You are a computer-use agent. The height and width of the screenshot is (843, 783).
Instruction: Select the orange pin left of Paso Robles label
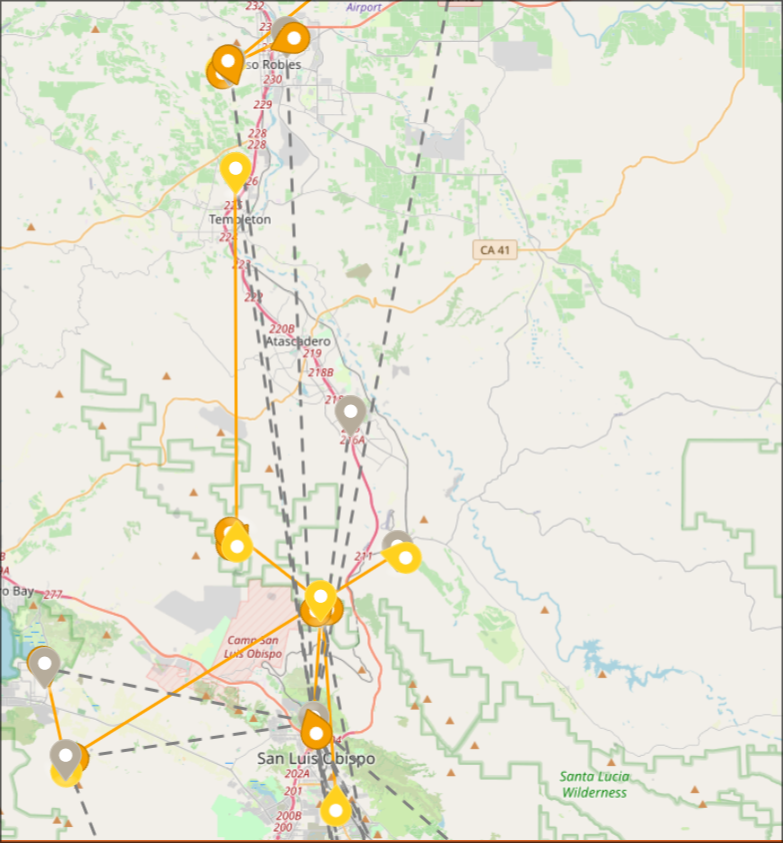click(x=228, y=63)
